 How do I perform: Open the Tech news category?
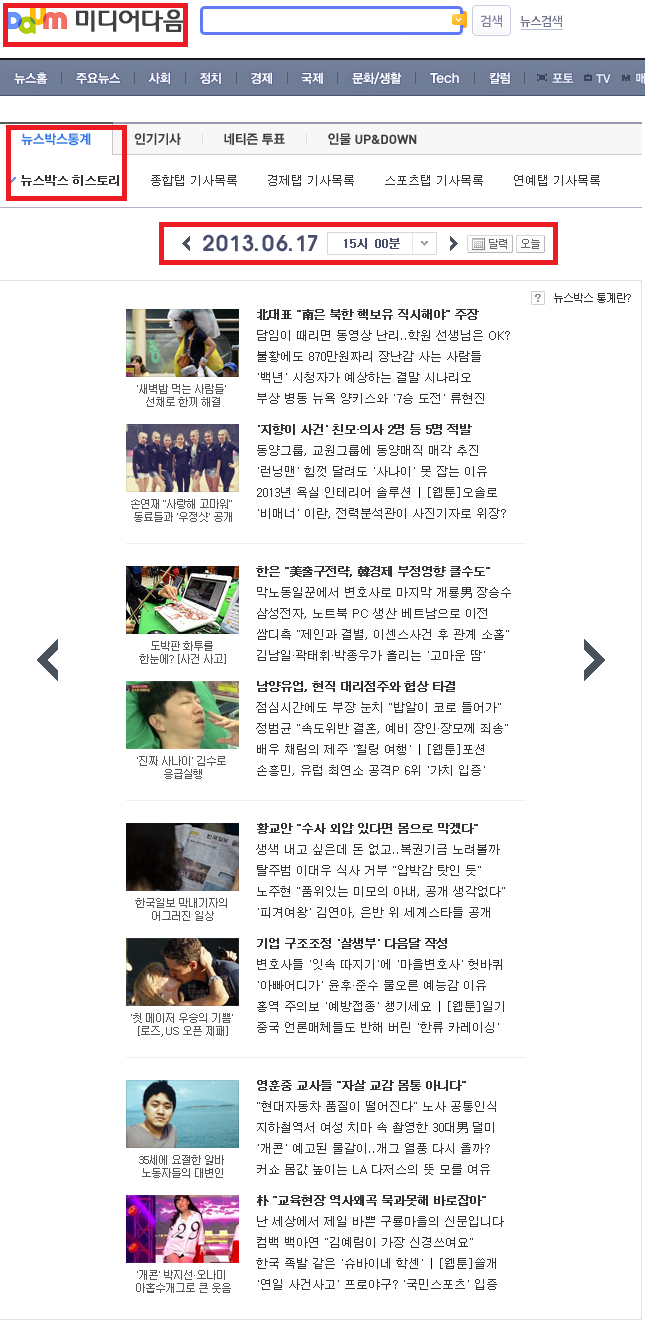pyautogui.click(x=444, y=78)
